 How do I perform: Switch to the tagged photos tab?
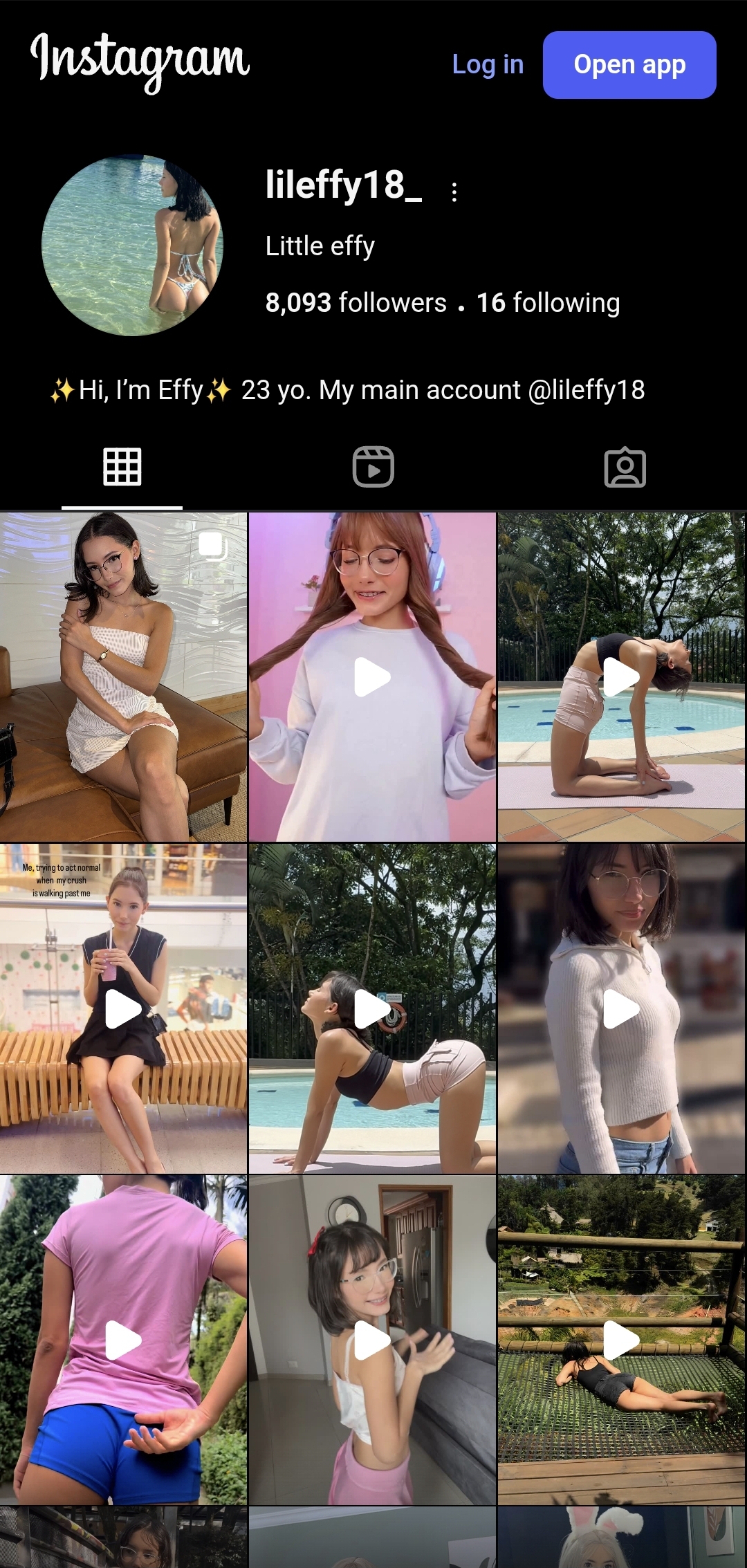(x=625, y=468)
